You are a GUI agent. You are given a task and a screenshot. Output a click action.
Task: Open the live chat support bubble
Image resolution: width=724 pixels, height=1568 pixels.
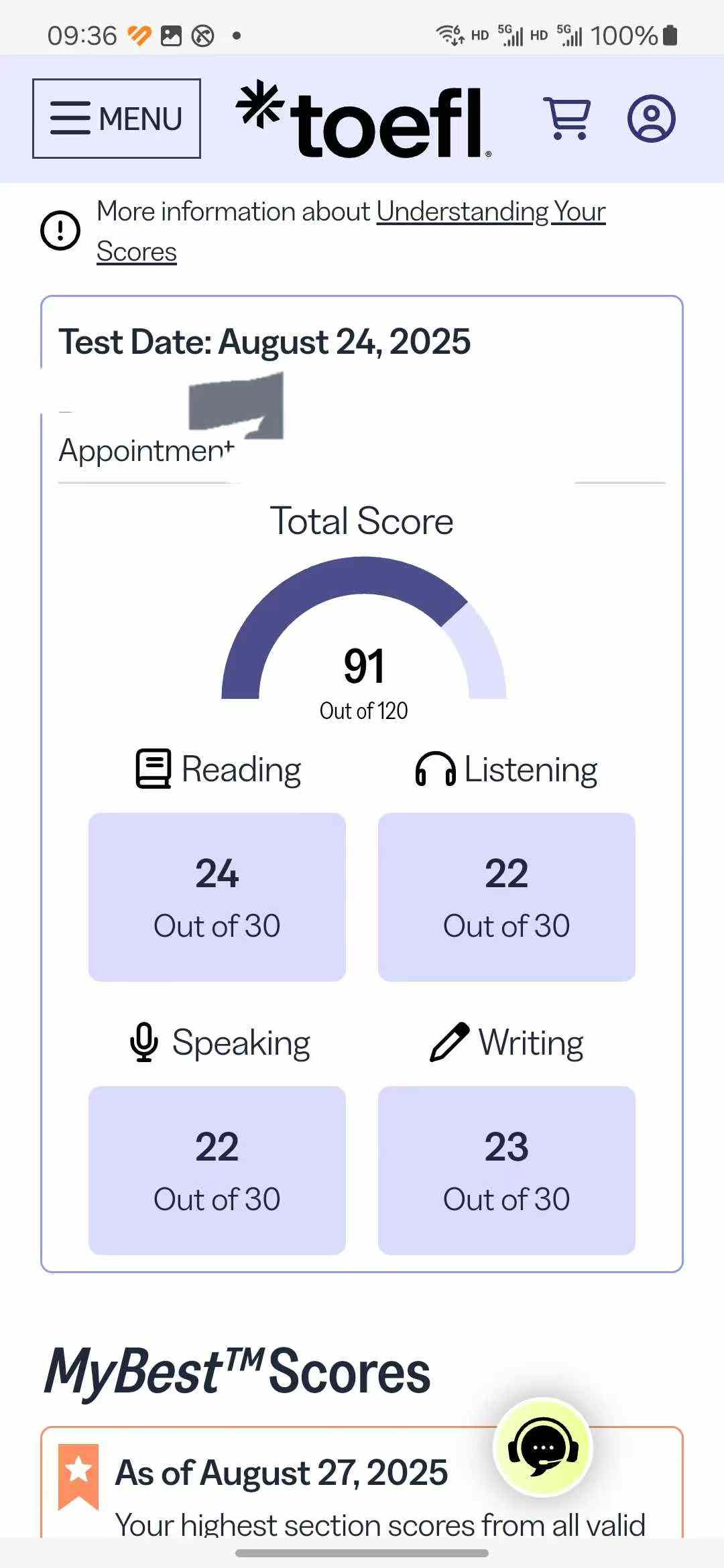[x=543, y=1448]
